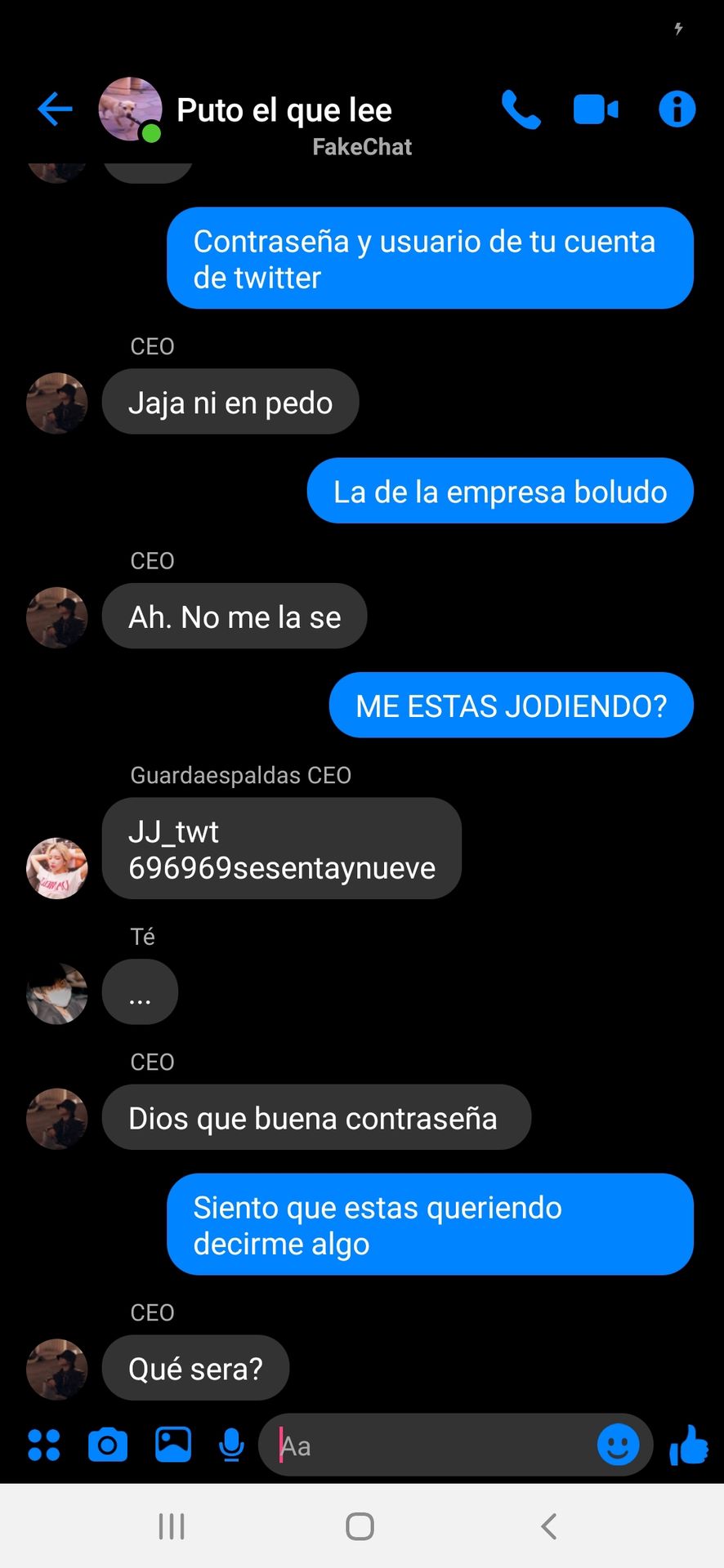Go back using the header arrow
Viewport: 724px width, 1568px height.
[55, 109]
